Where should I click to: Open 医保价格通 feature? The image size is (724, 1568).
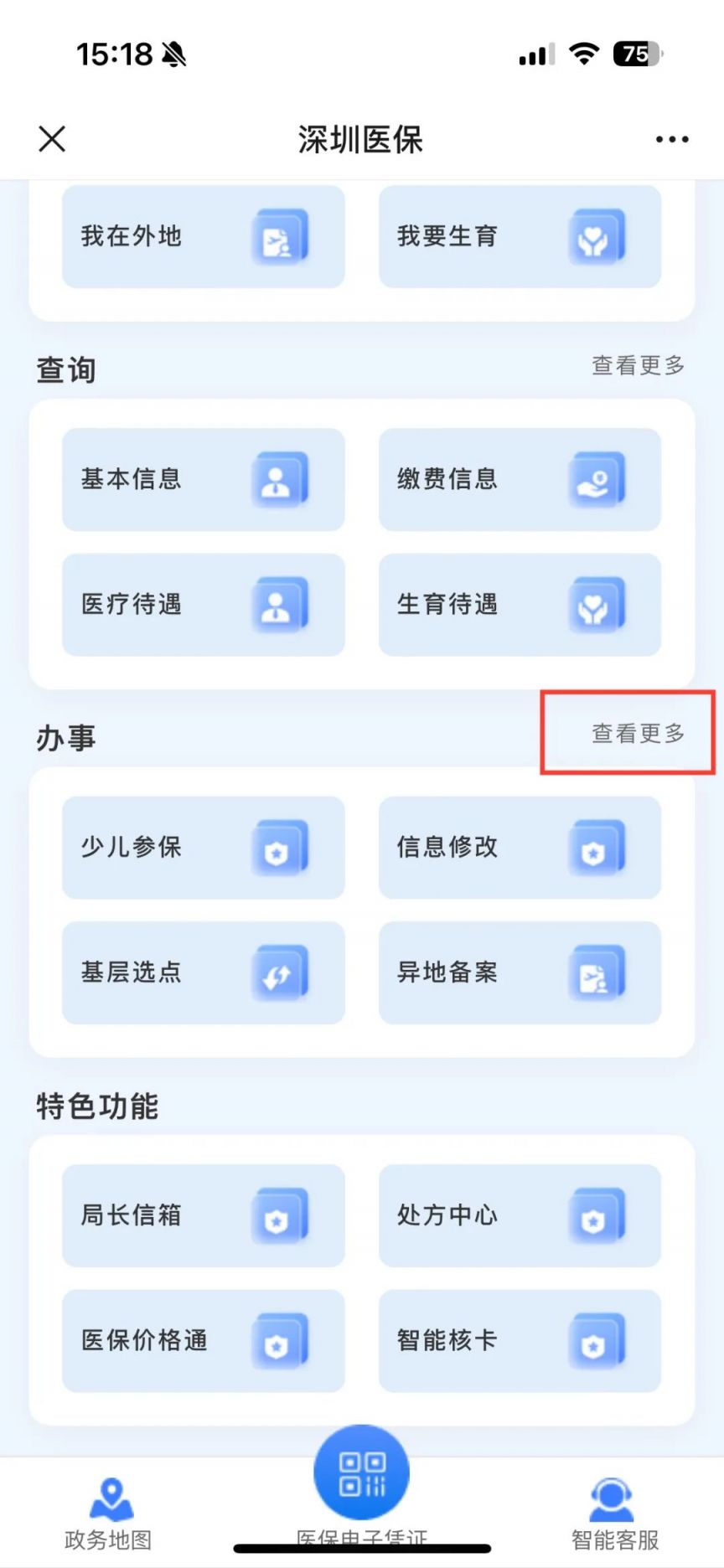coord(203,1341)
